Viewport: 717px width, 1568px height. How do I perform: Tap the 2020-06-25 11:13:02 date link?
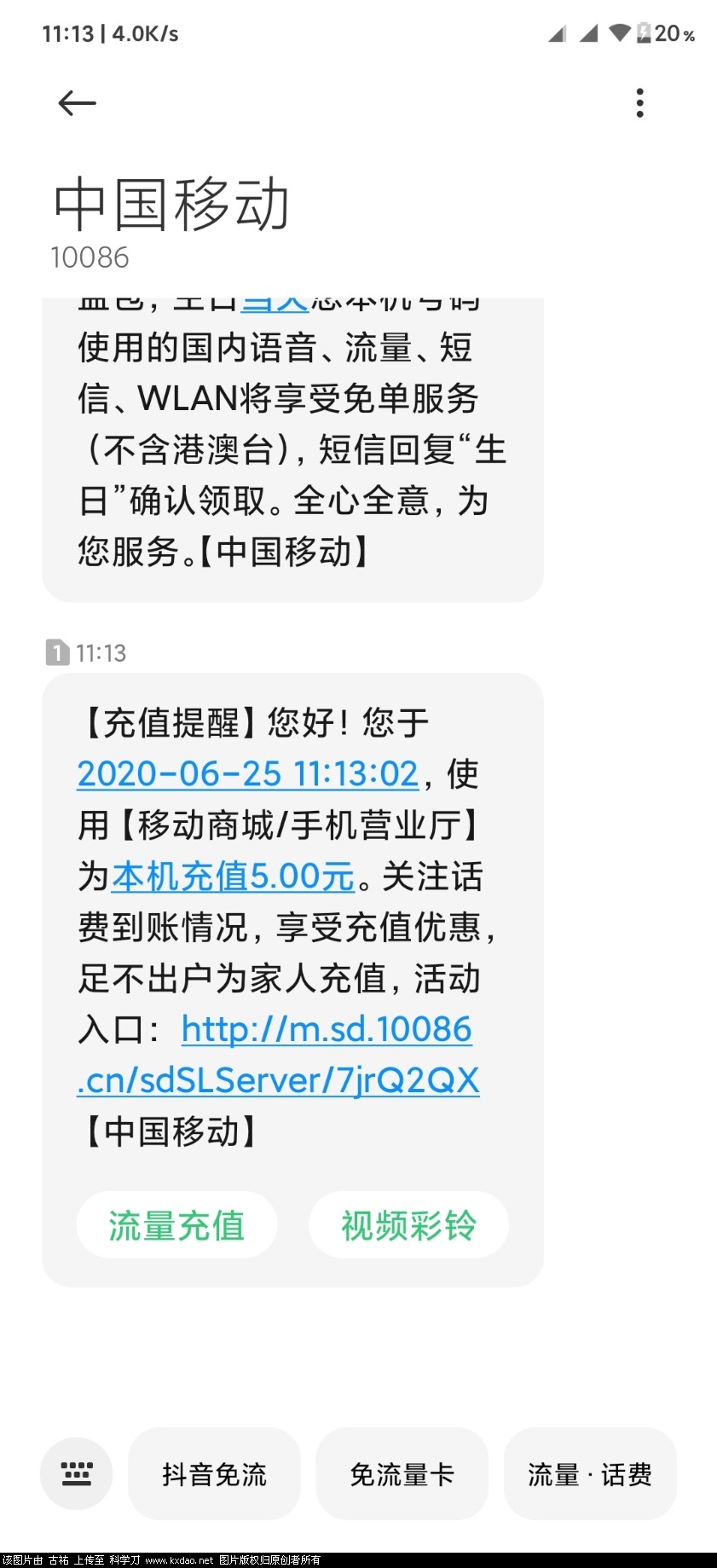[247, 774]
